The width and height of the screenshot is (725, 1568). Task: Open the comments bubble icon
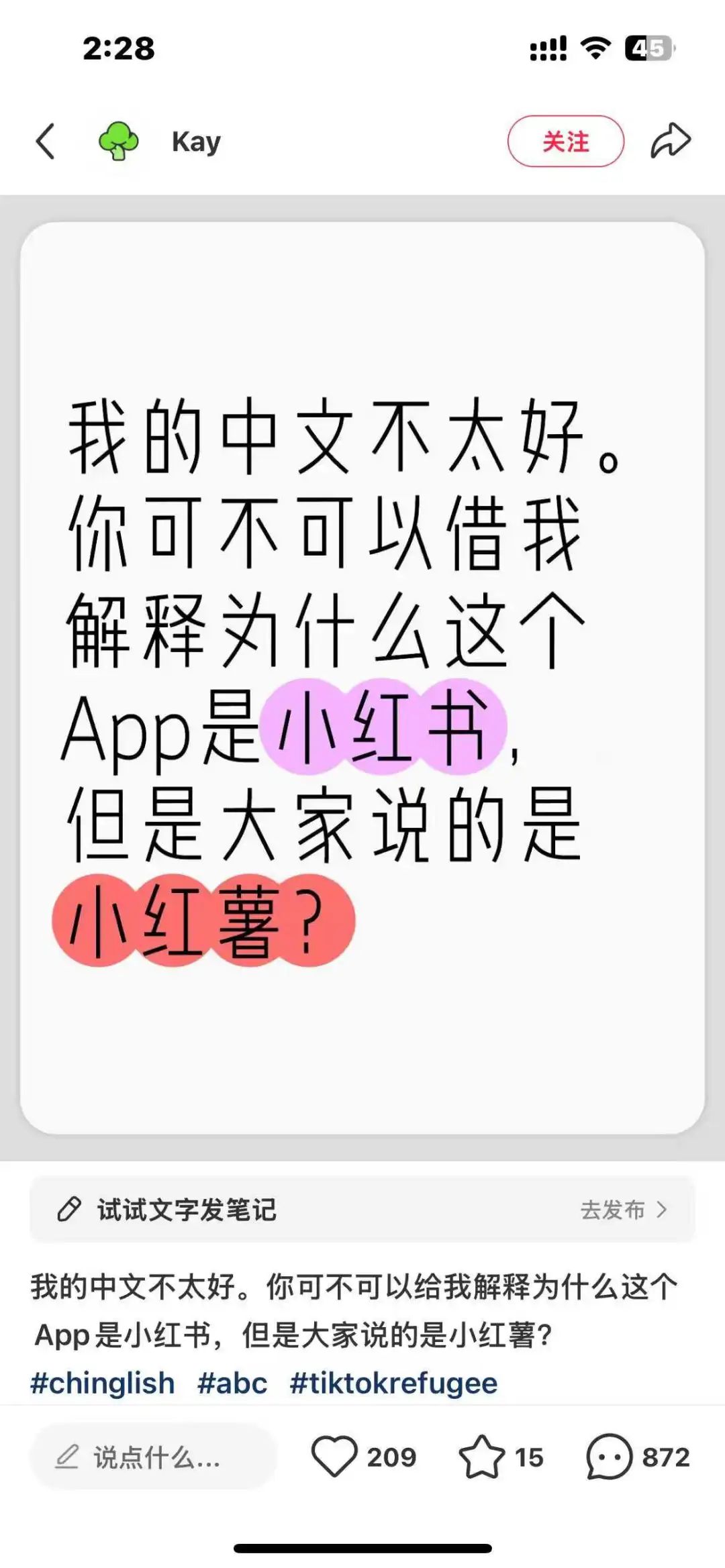609,1457
